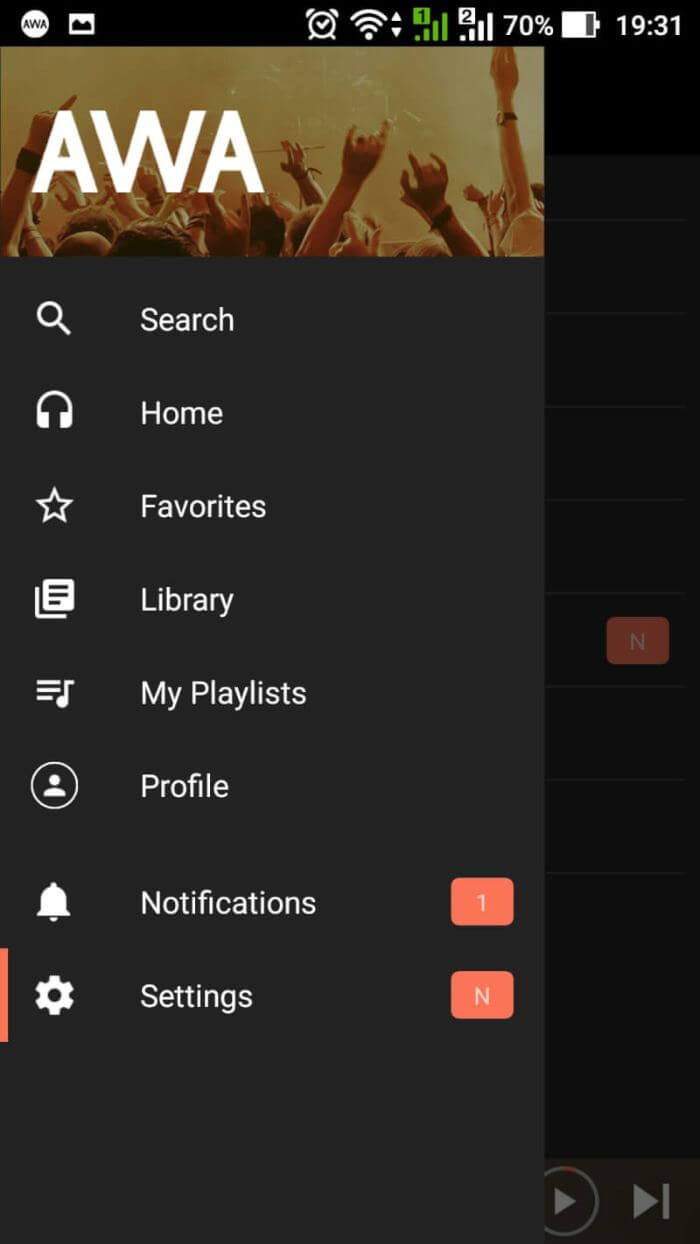700x1244 pixels.
Task: Select Library in the drawer
Action: click(x=187, y=600)
